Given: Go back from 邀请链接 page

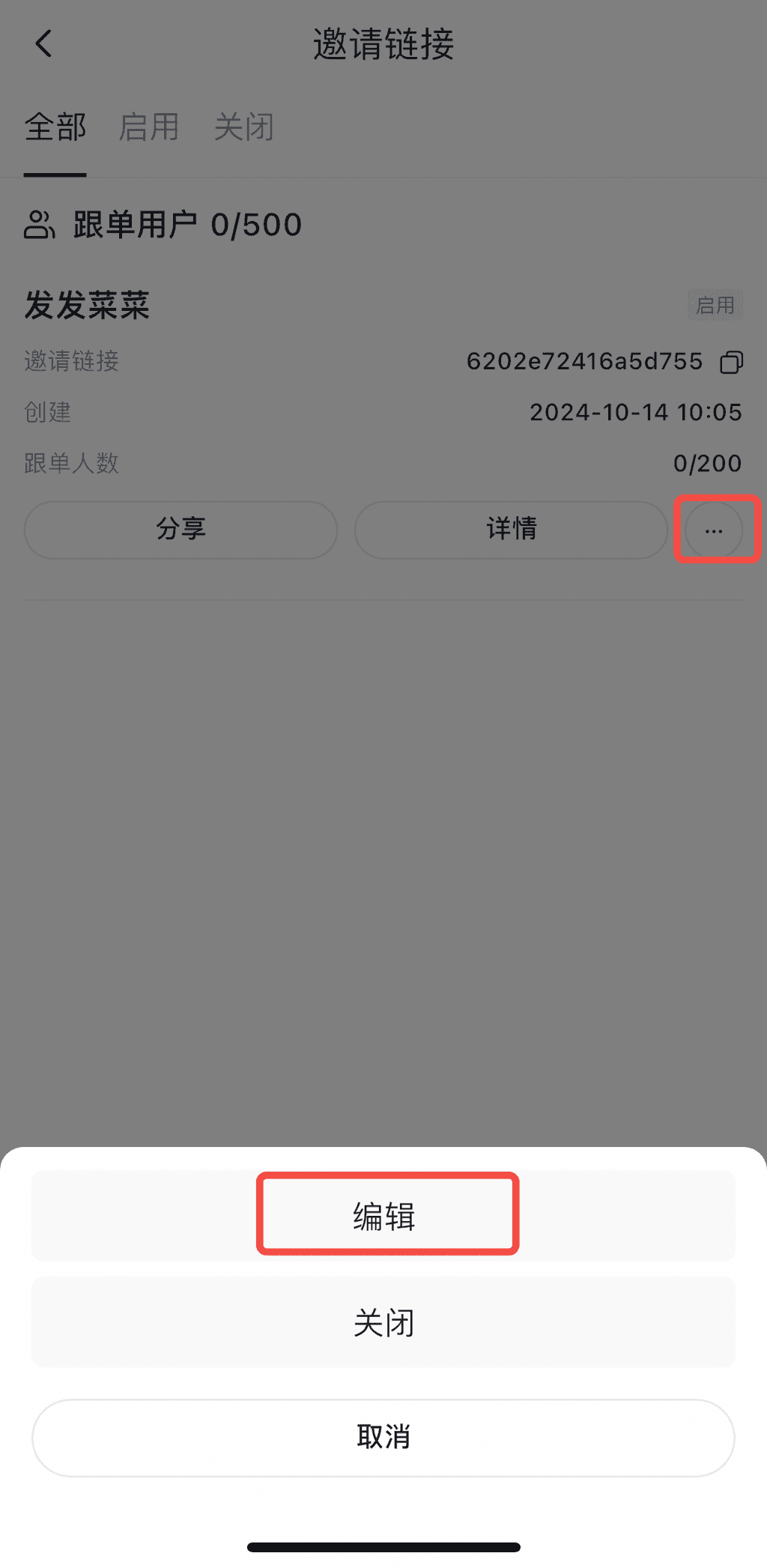Looking at the screenshot, I should [x=43, y=43].
